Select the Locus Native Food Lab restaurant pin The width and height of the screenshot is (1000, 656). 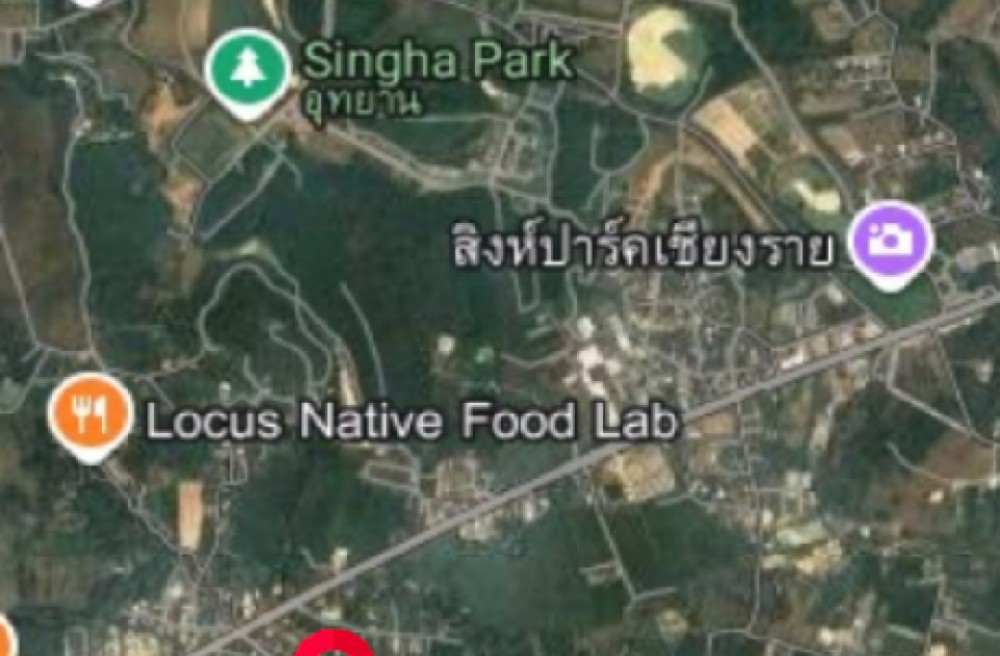tap(90, 413)
